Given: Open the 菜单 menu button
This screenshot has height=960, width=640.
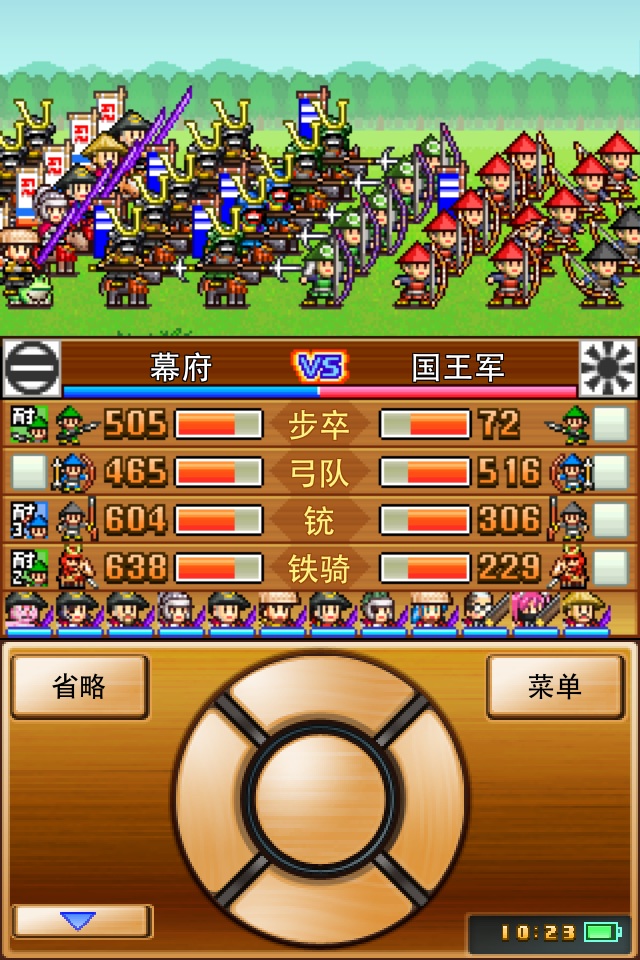Looking at the screenshot, I should pyautogui.click(x=554, y=687).
